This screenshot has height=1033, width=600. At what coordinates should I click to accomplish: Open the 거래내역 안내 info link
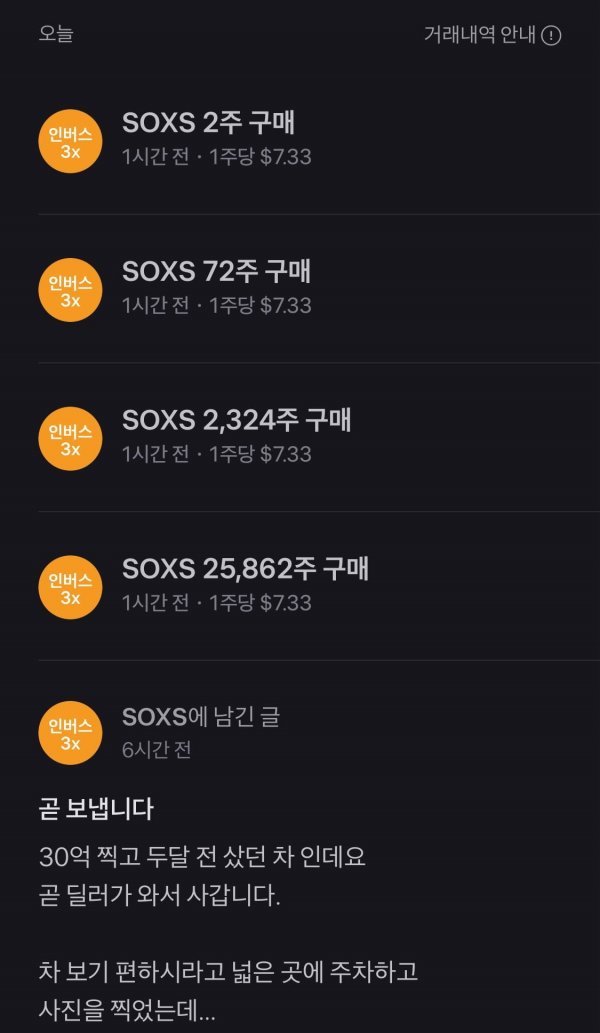click(492, 35)
